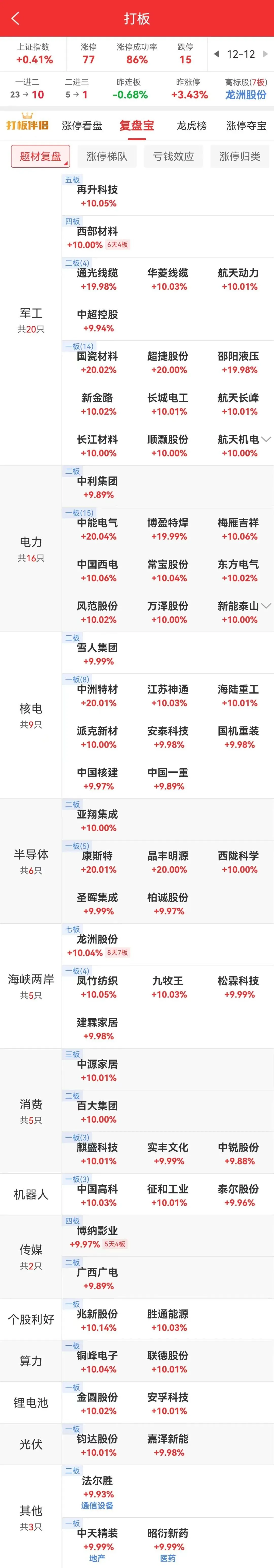The height and width of the screenshot is (1568, 274).
Task: Expand the 电力 一板 stock list
Action: [x=266, y=606]
